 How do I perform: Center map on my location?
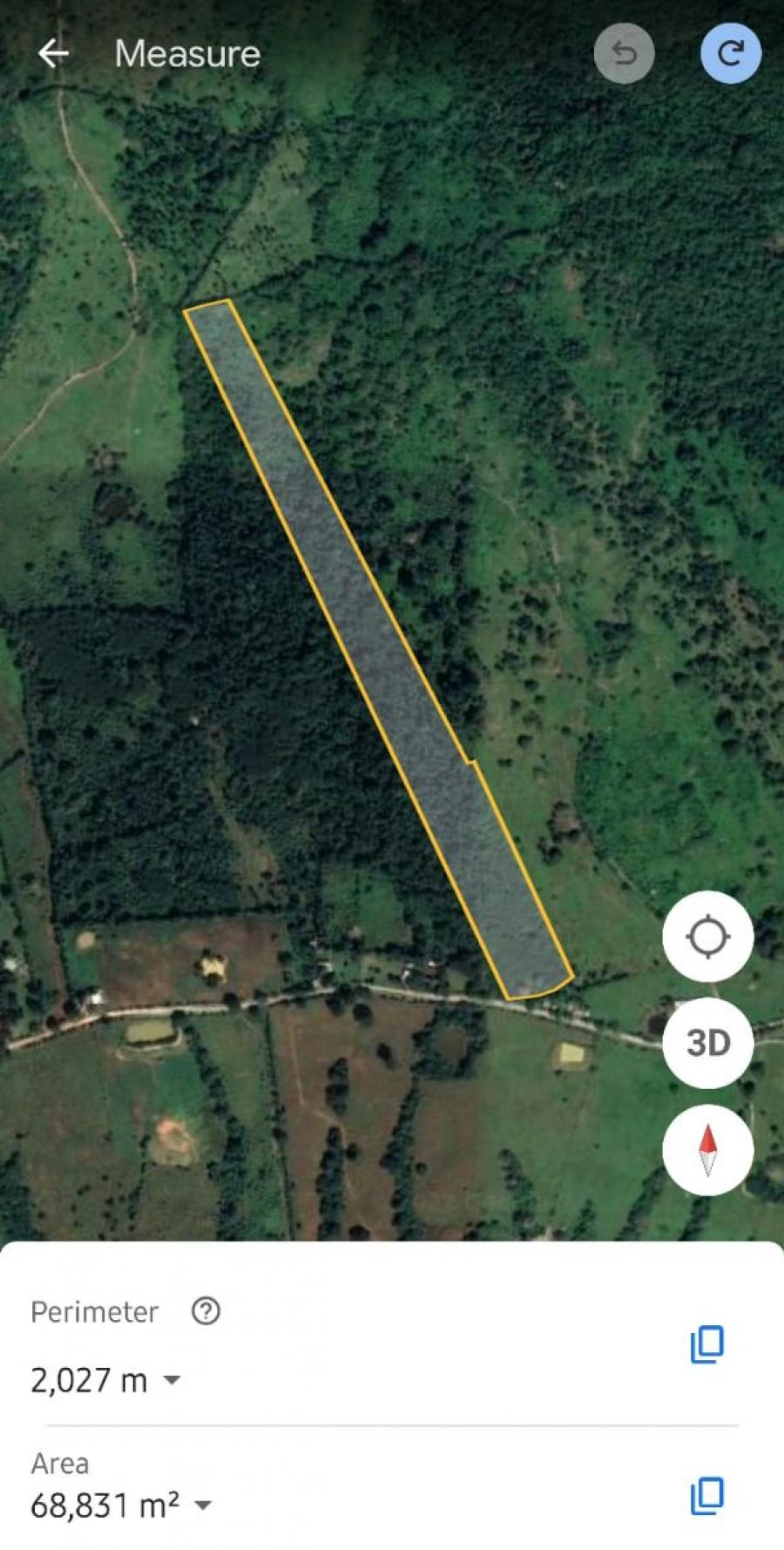707,937
